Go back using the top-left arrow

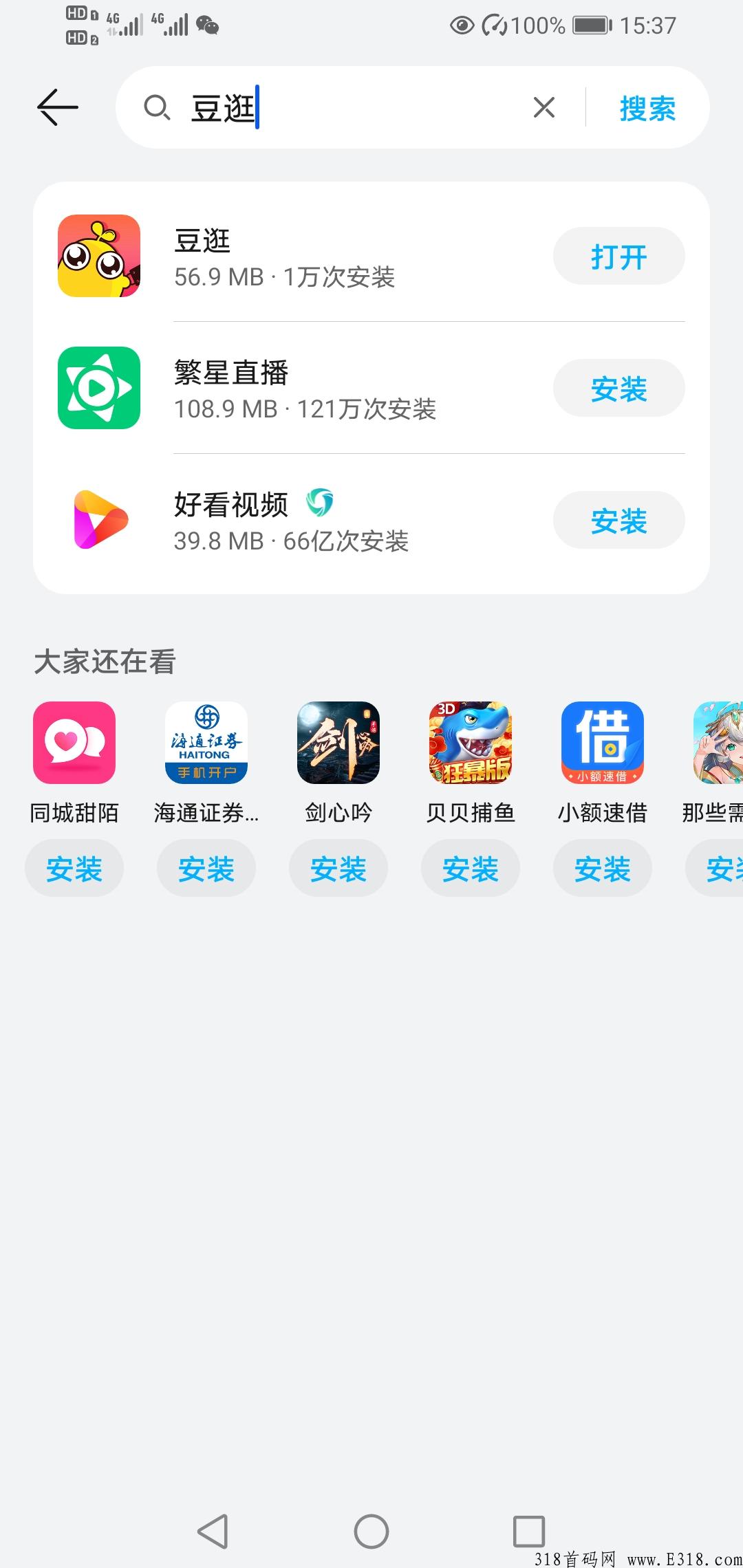tap(58, 107)
